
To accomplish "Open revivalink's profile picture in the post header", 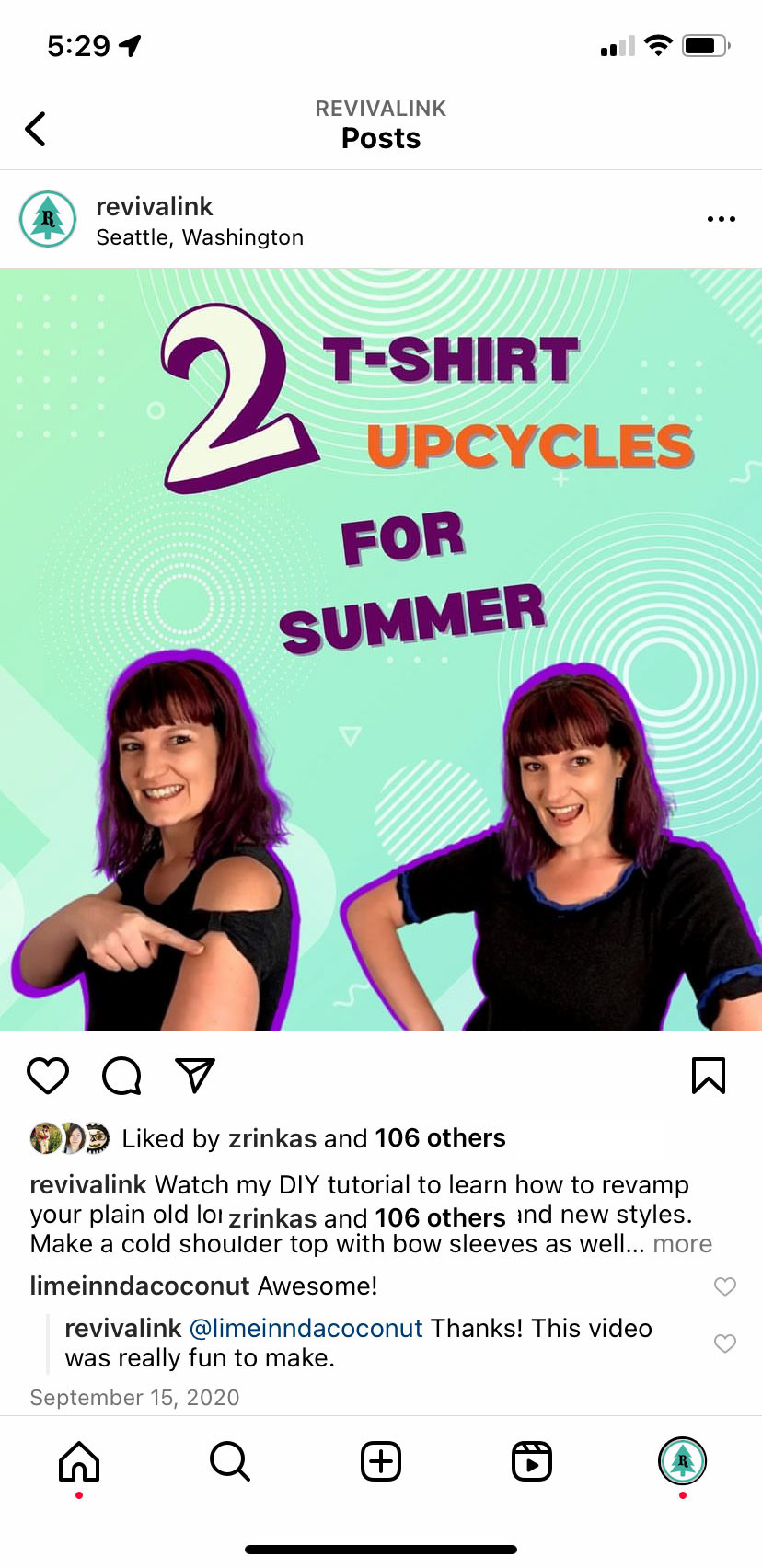I will point(48,219).
